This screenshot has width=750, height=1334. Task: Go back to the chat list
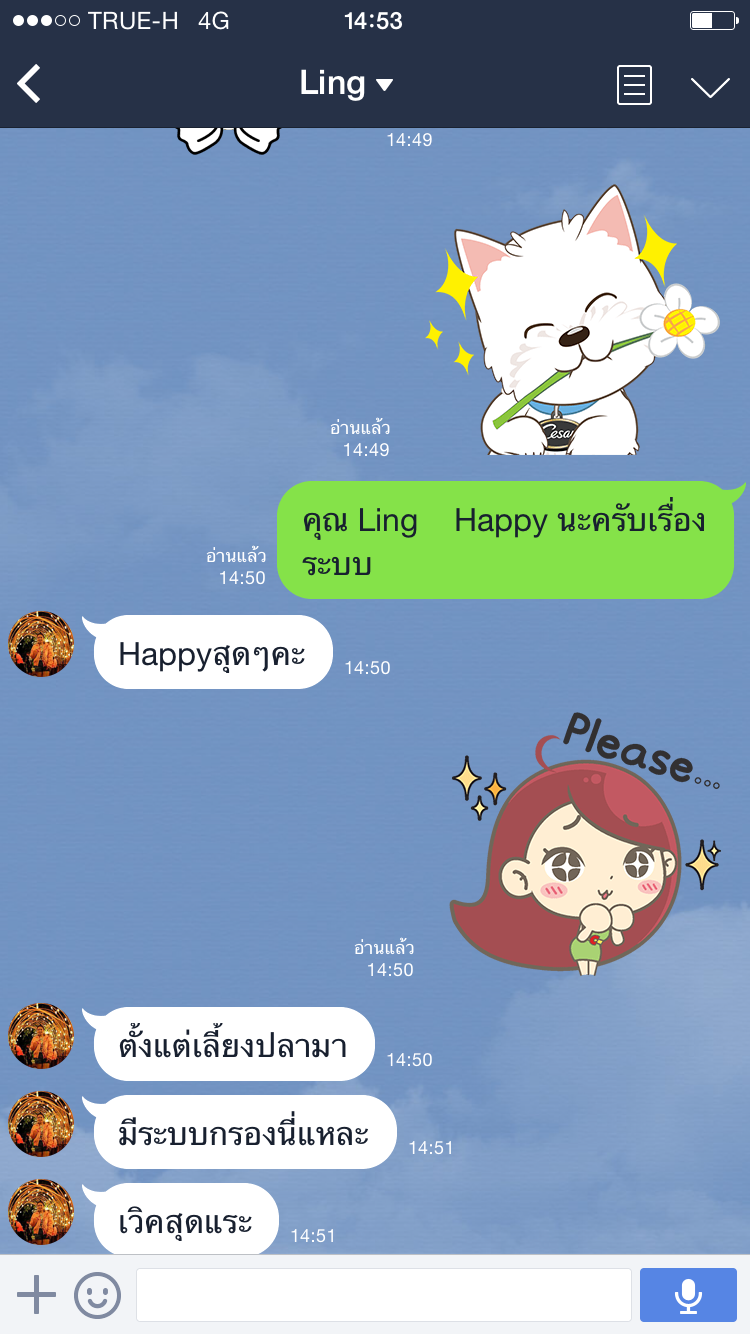[x=30, y=84]
